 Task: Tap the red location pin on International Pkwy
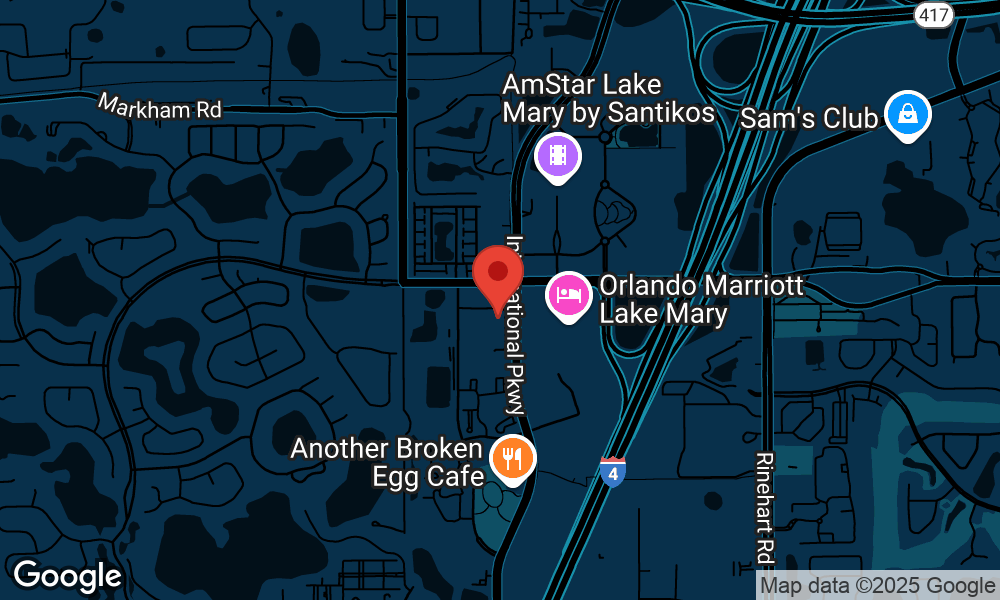(498, 274)
